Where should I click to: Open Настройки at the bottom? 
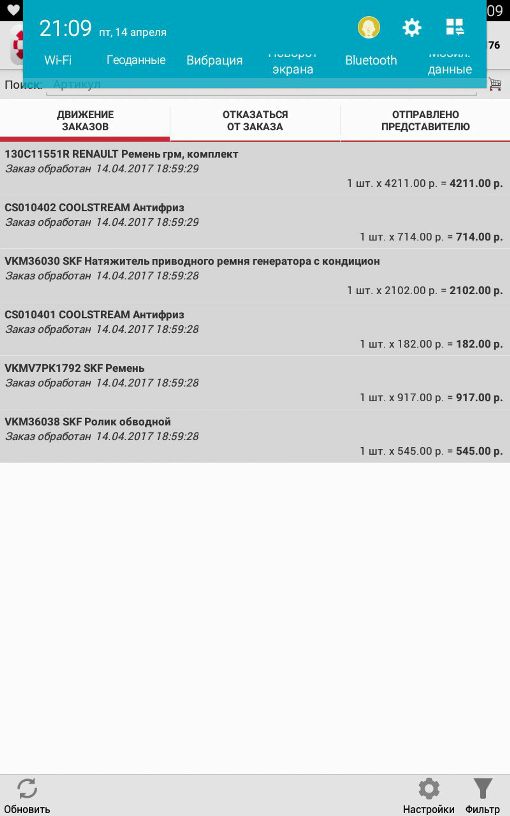pos(428,796)
